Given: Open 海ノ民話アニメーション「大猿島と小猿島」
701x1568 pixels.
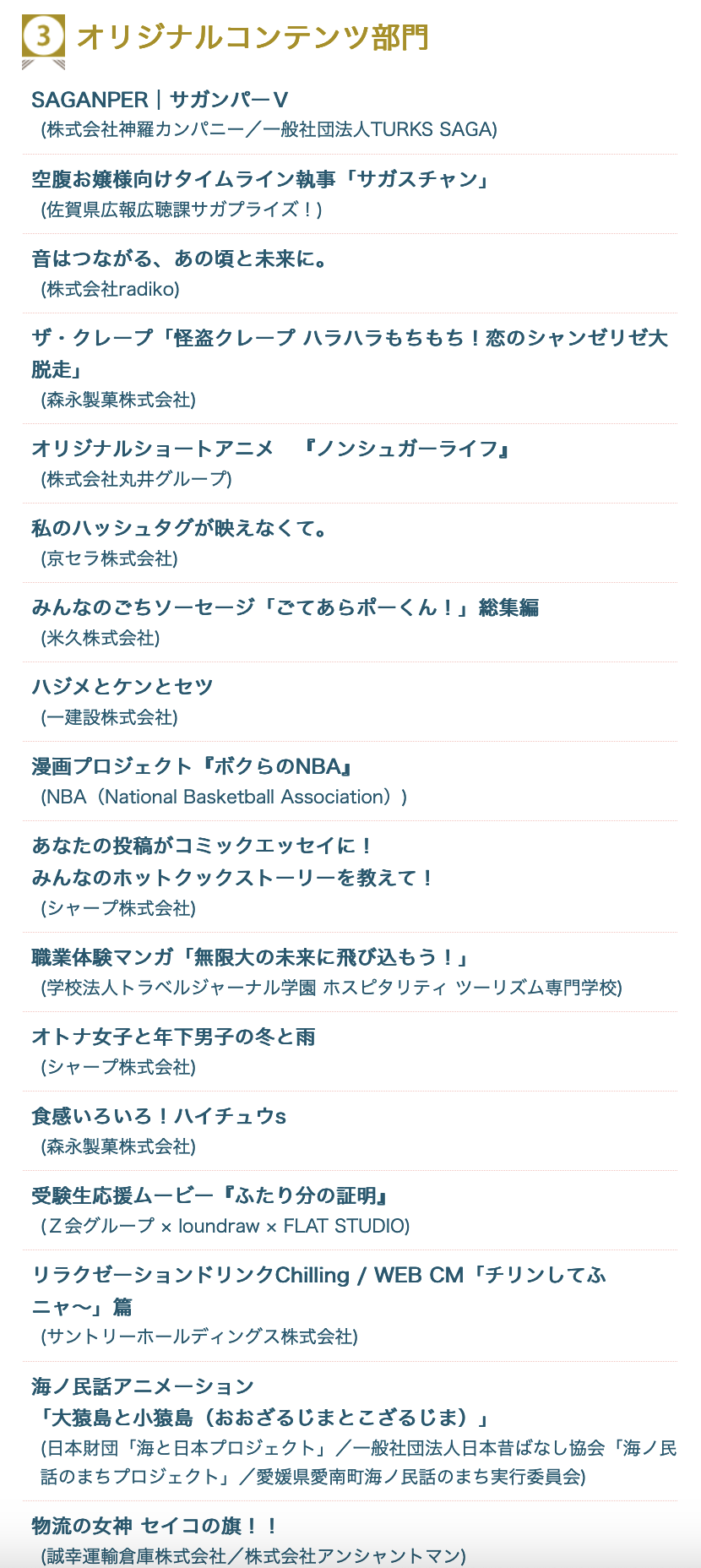Looking at the screenshot, I should point(260,1402).
